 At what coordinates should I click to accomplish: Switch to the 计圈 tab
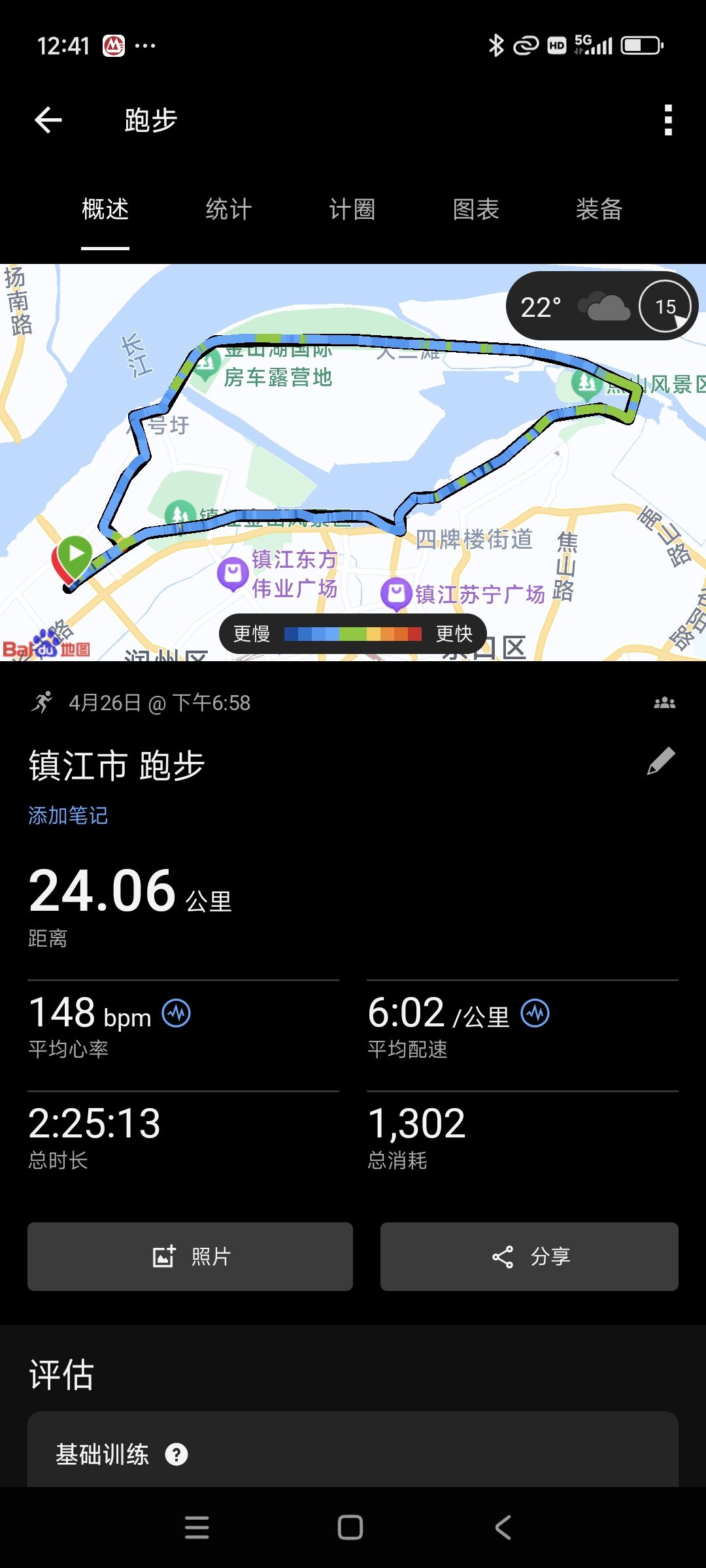click(352, 210)
